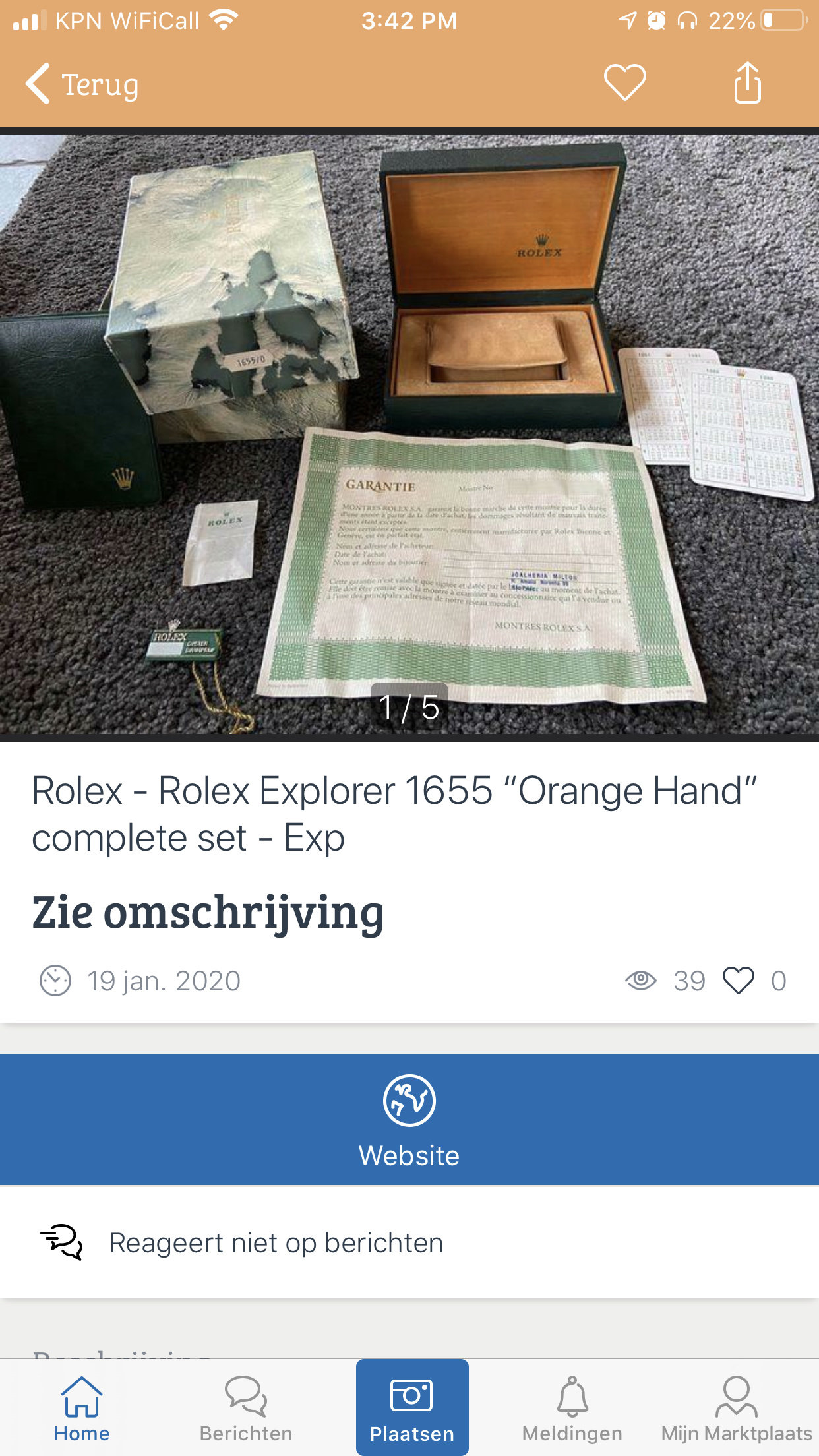Go to Mijn Marktplaats

(x=737, y=1409)
